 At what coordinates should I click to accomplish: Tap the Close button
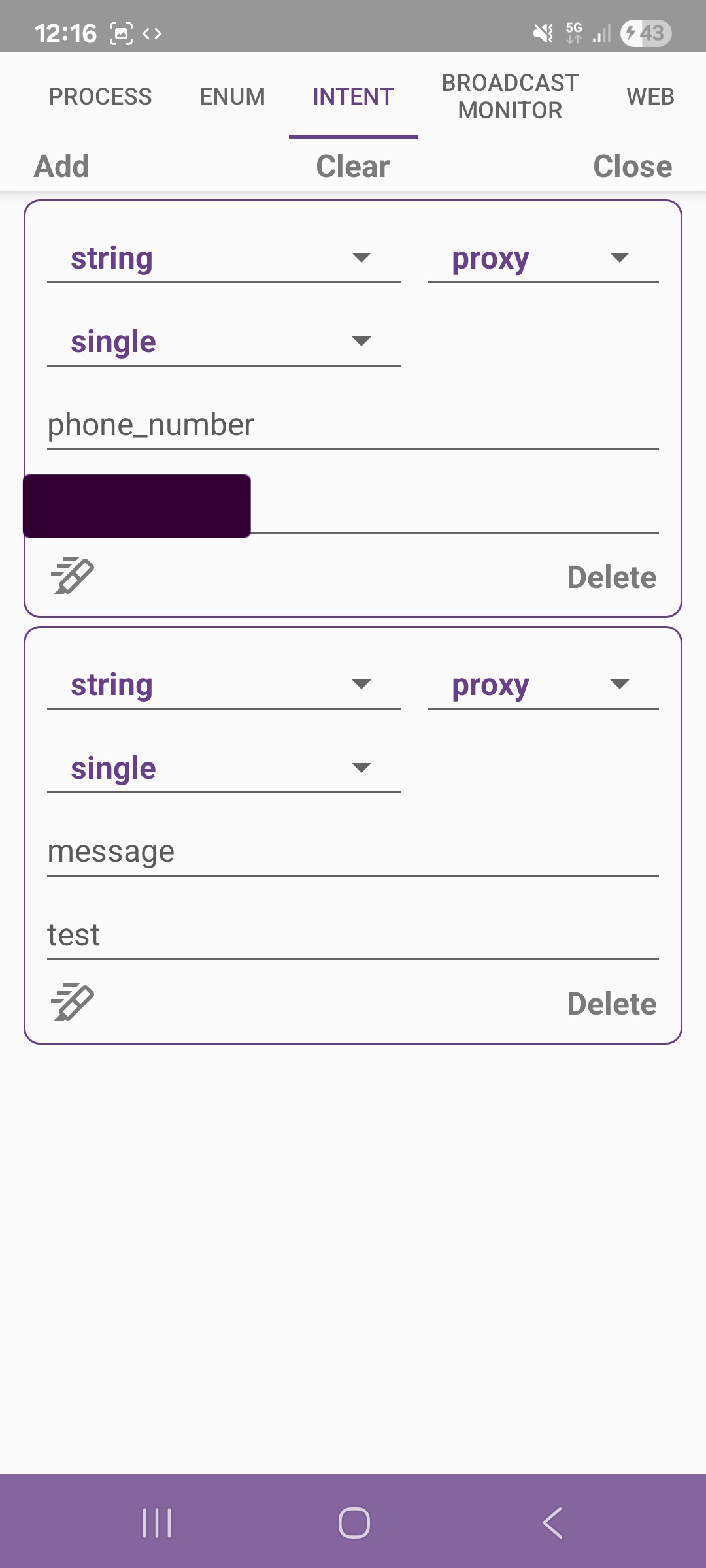click(x=632, y=166)
